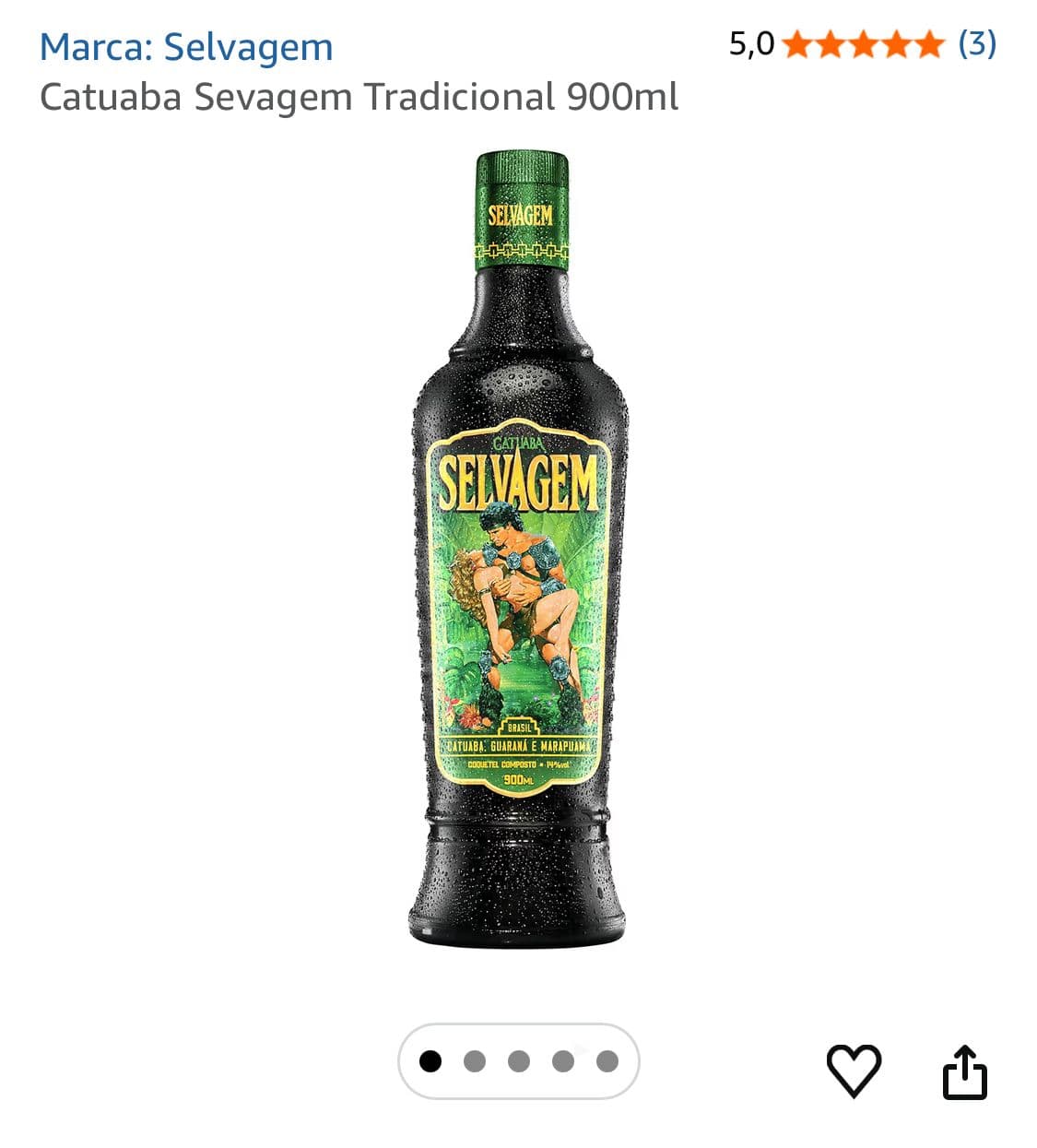Screen dimensions: 1037x1148
Task: Open the 5,0 star customer reviews
Action: (862, 43)
